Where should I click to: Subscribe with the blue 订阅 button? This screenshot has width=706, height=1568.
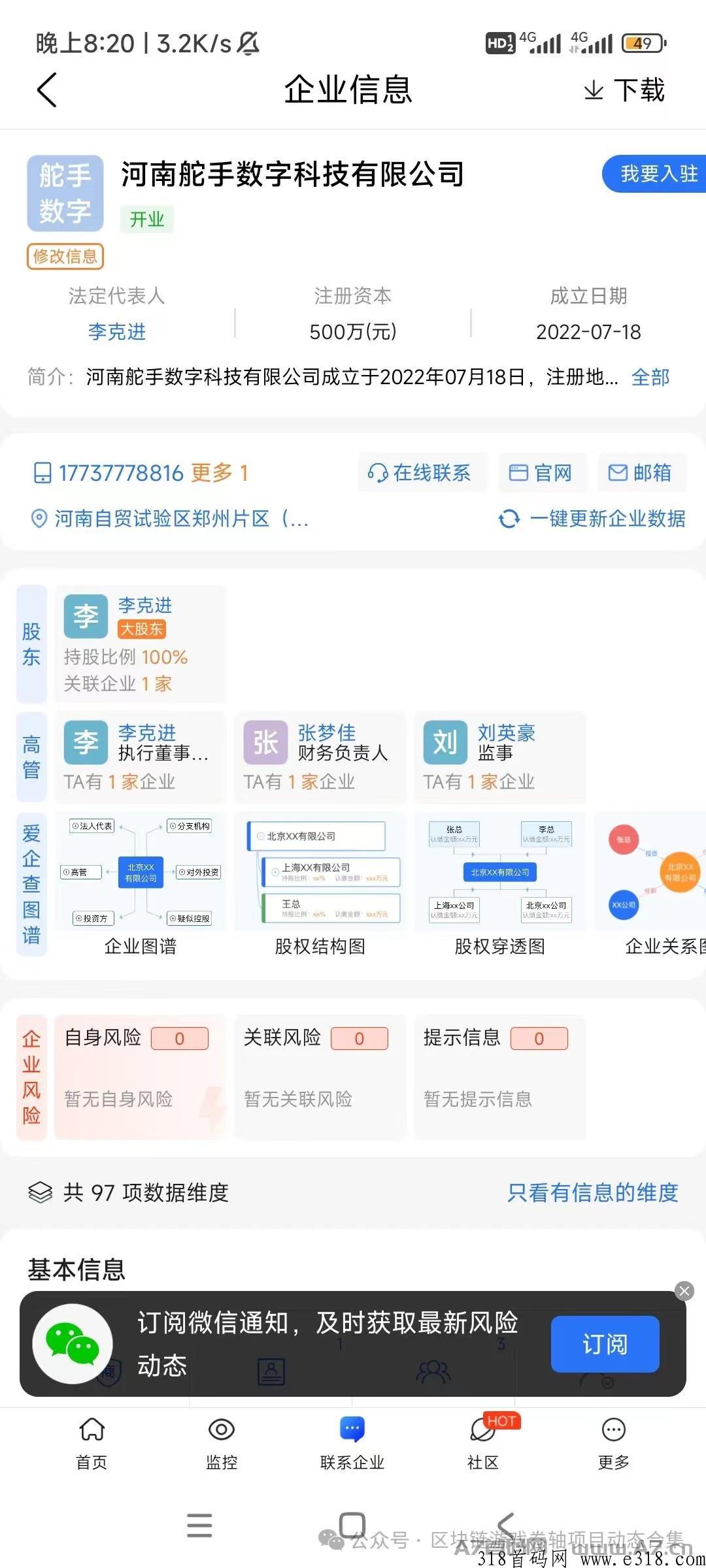605,1345
